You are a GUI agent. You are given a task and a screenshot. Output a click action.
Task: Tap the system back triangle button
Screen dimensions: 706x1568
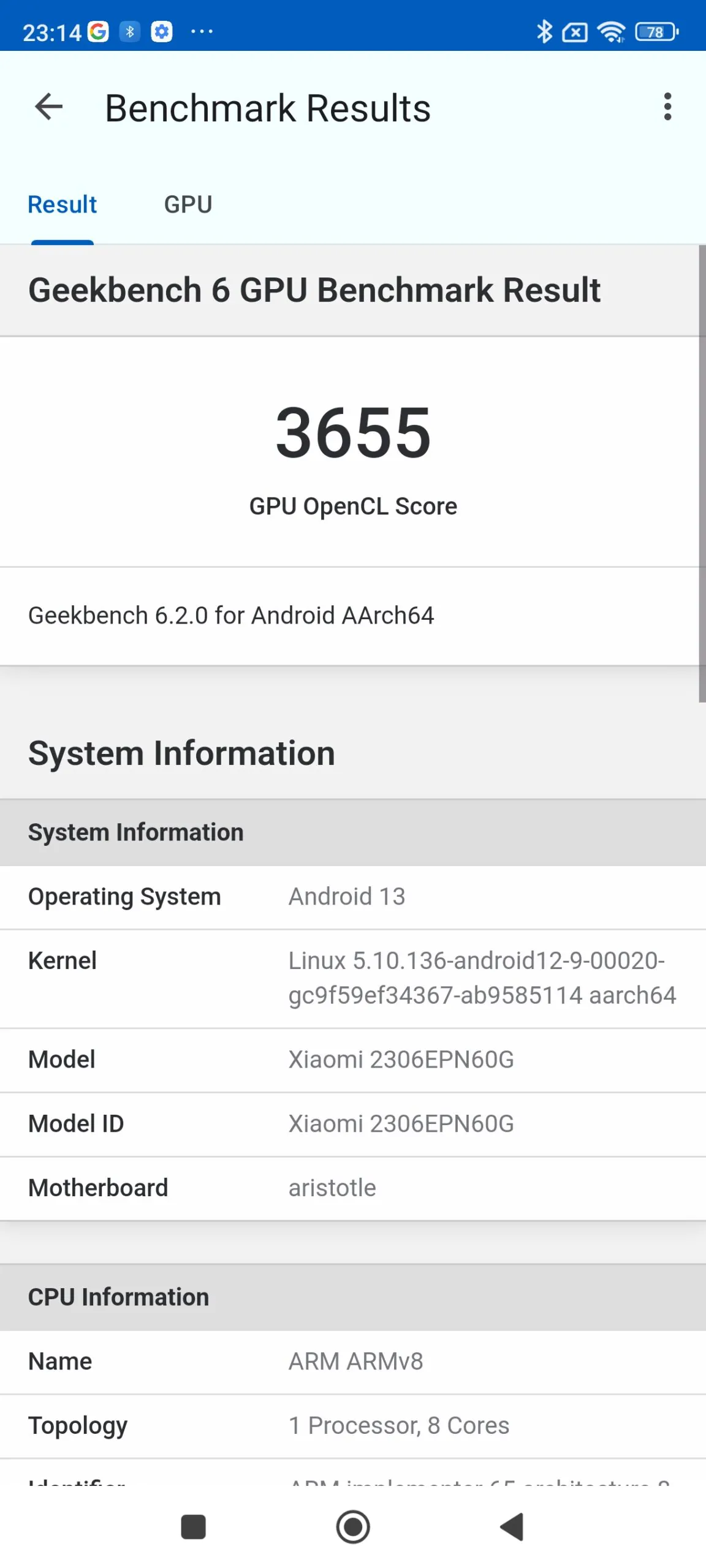click(512, 1526)
